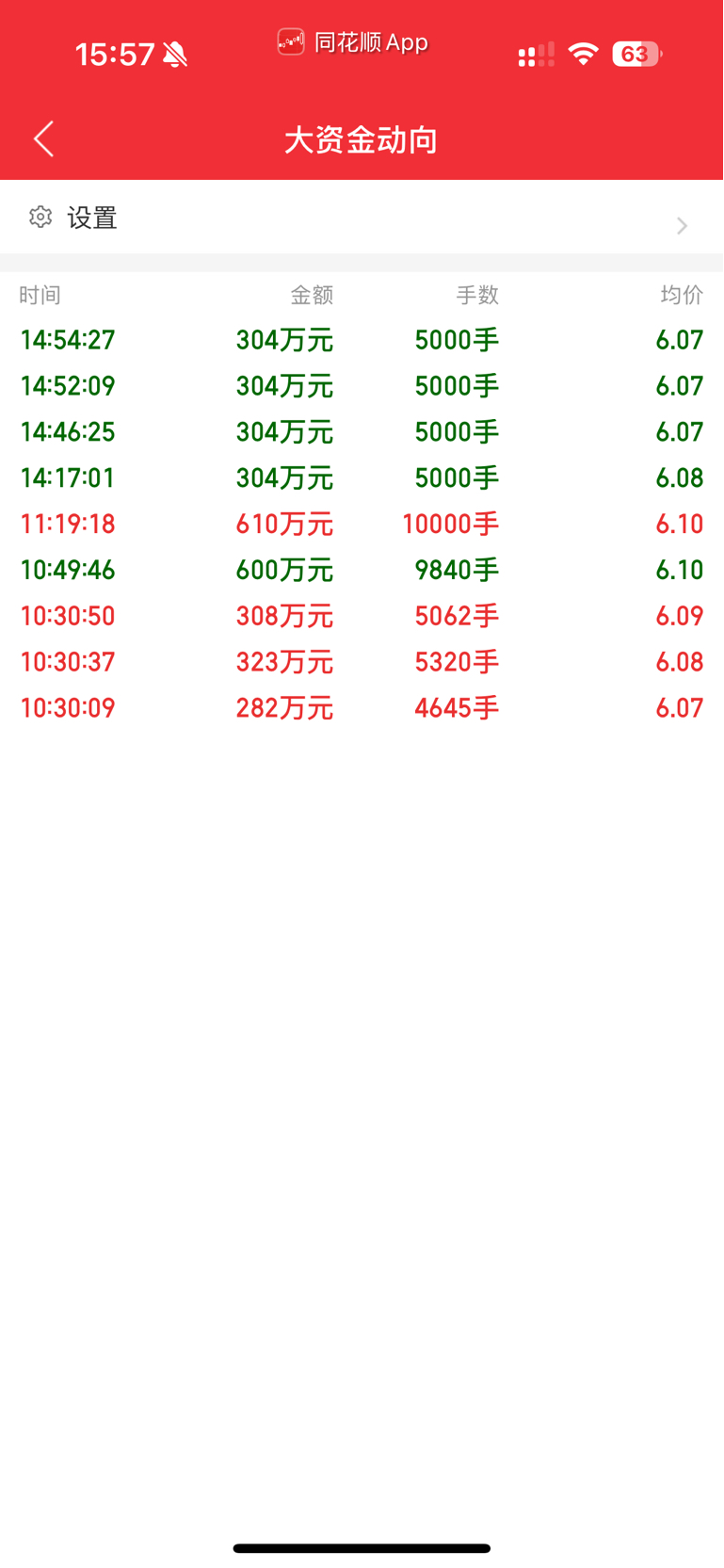Open the 设置 settings row

(x=362, y=218)
